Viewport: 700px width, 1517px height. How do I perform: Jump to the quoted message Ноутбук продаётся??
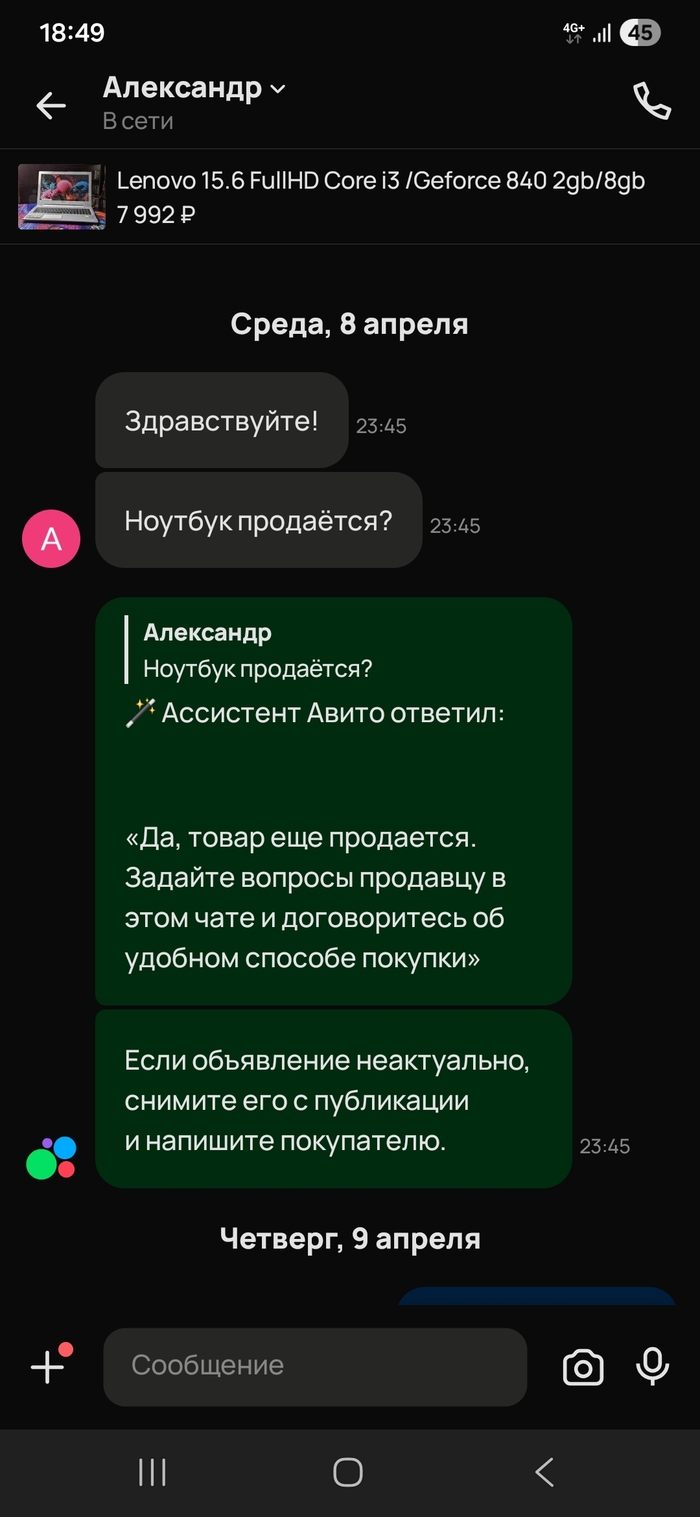pos(257,651)
